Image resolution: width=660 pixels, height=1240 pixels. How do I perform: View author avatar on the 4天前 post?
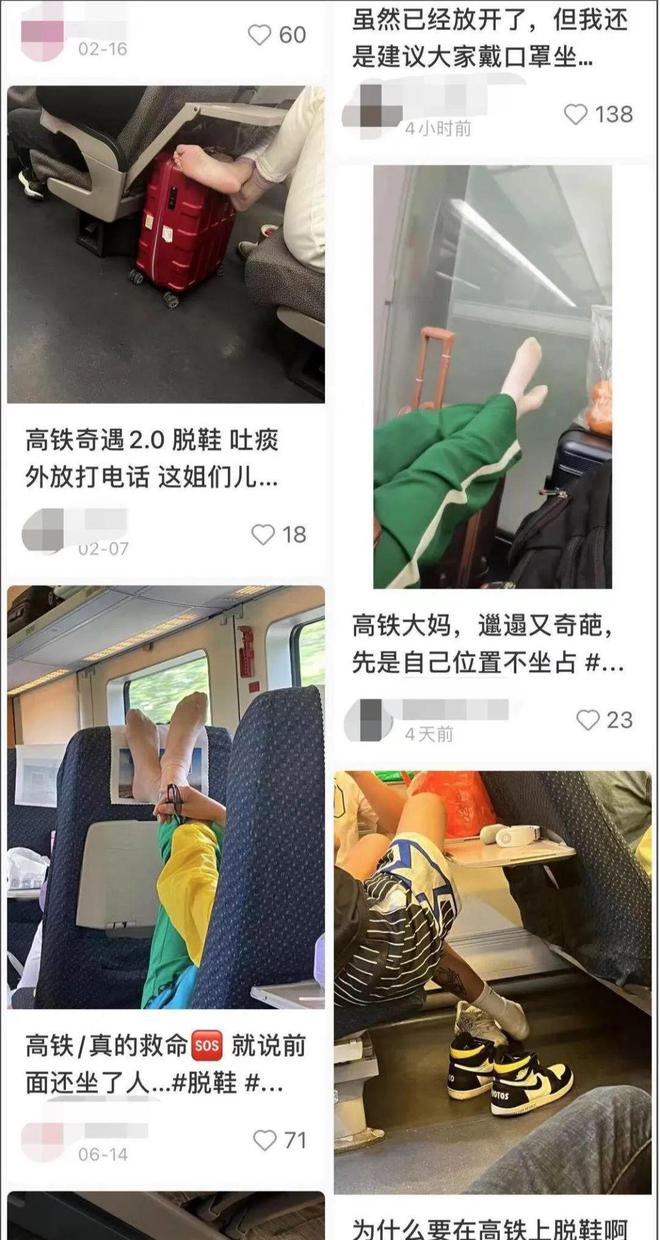pyautogui.click(x=368, y=719)
